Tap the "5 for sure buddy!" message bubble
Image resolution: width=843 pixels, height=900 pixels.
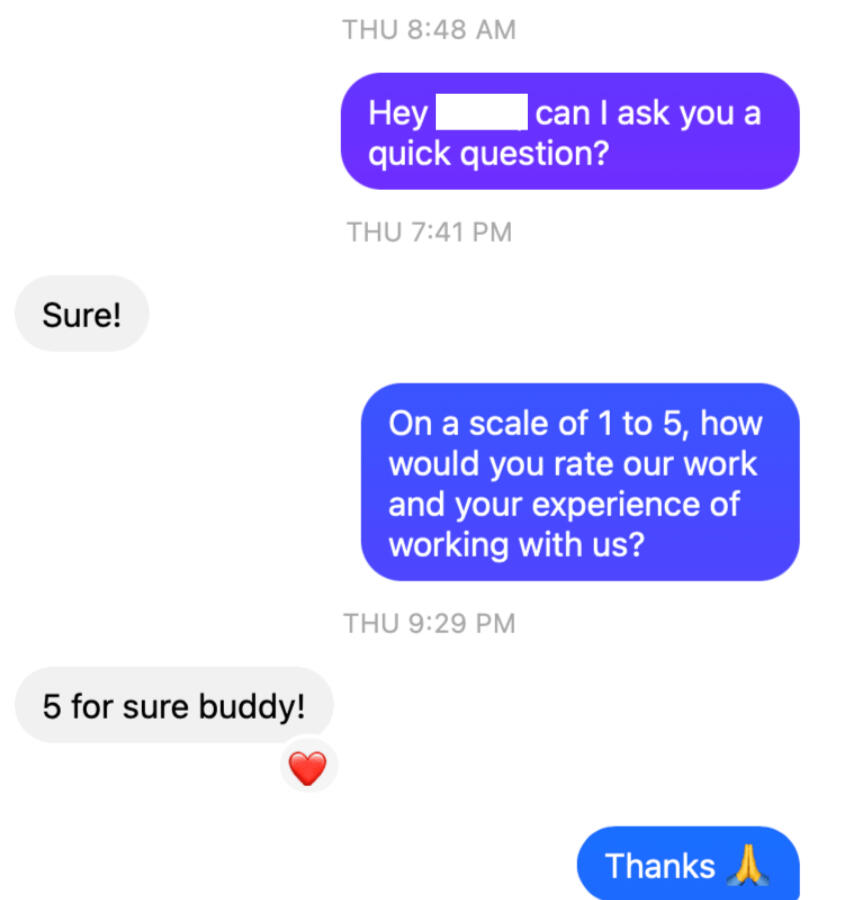point(173,706)
